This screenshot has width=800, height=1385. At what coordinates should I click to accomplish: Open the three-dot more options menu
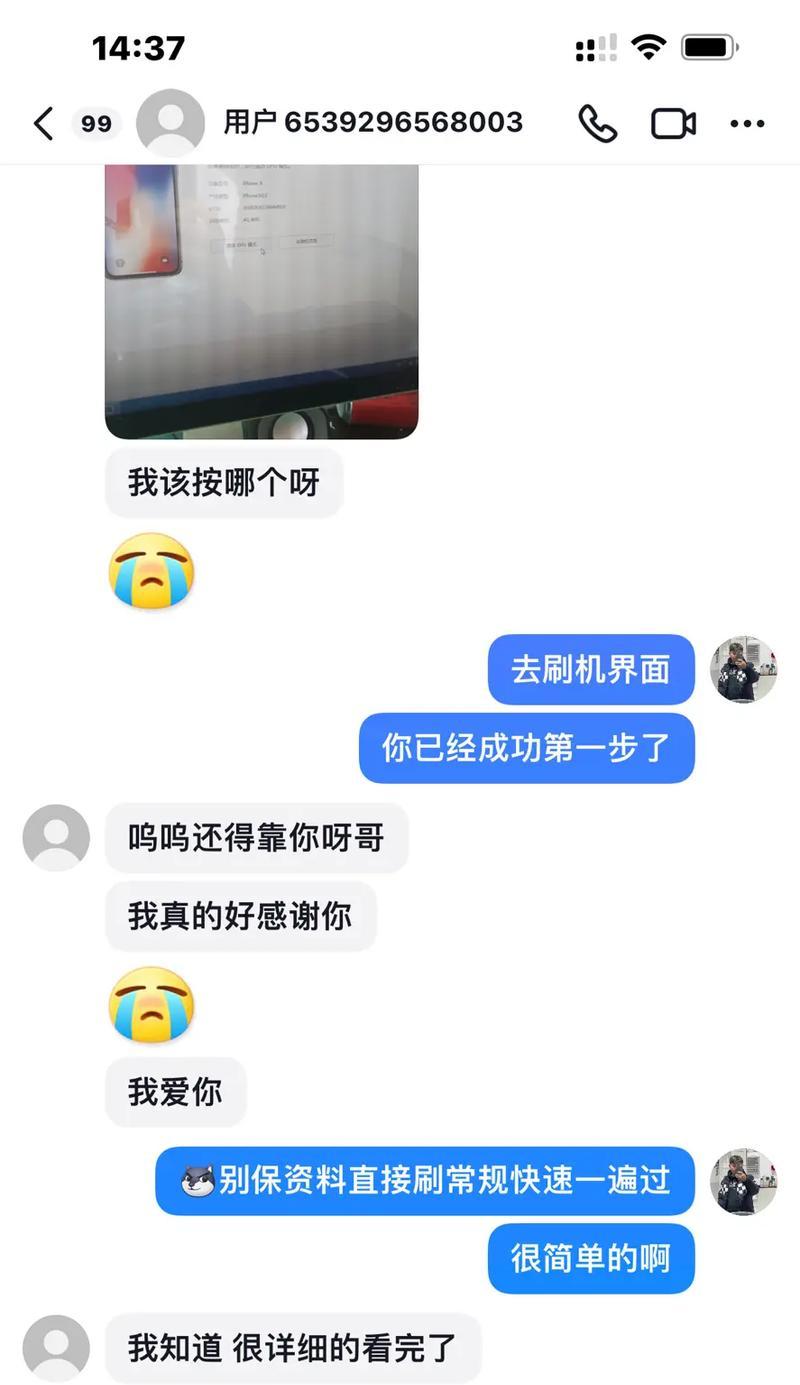(x=747, y=124)
